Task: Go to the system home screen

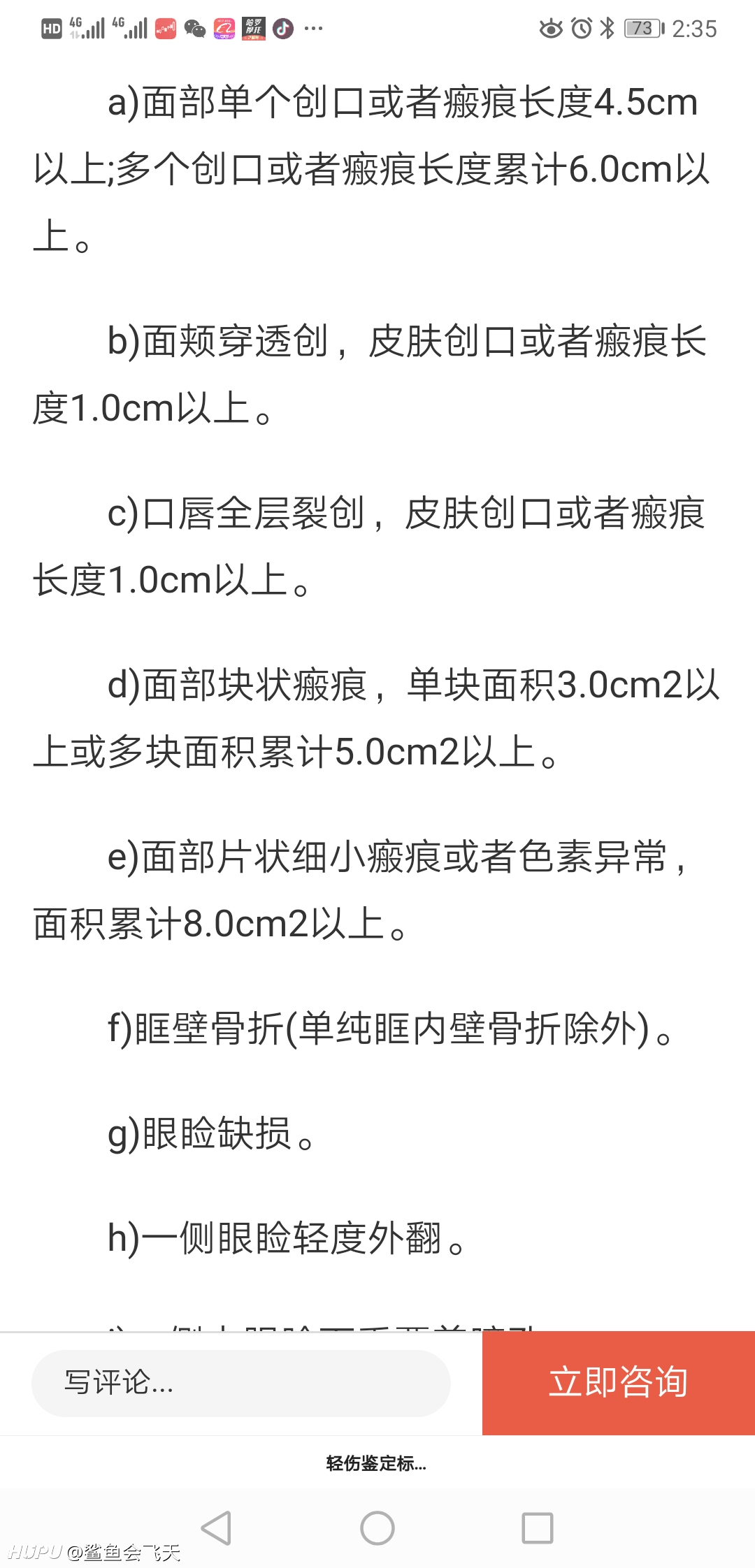Action: pyautogui.click(x=377, y=1528)
